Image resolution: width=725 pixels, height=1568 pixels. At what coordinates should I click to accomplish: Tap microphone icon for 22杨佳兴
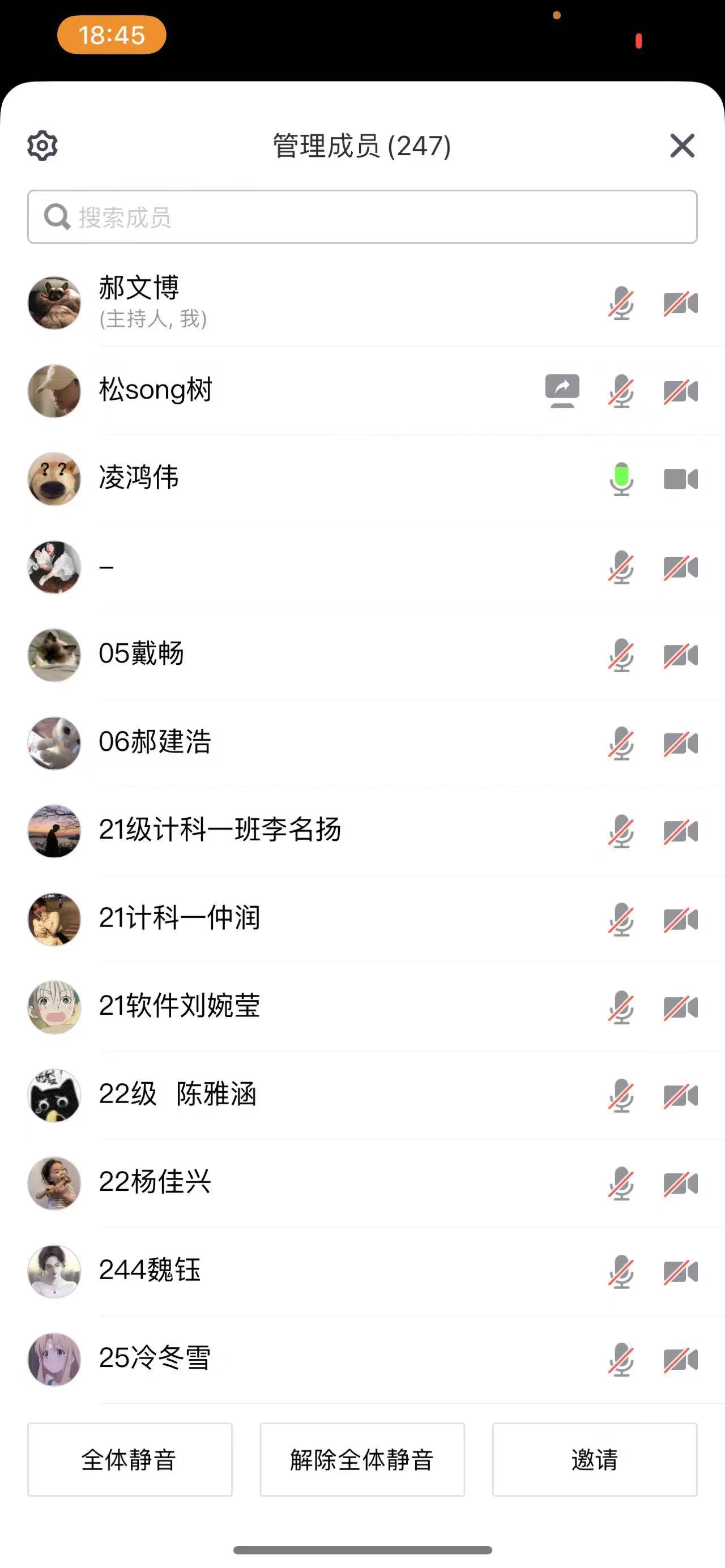[x=621, y=1184]
